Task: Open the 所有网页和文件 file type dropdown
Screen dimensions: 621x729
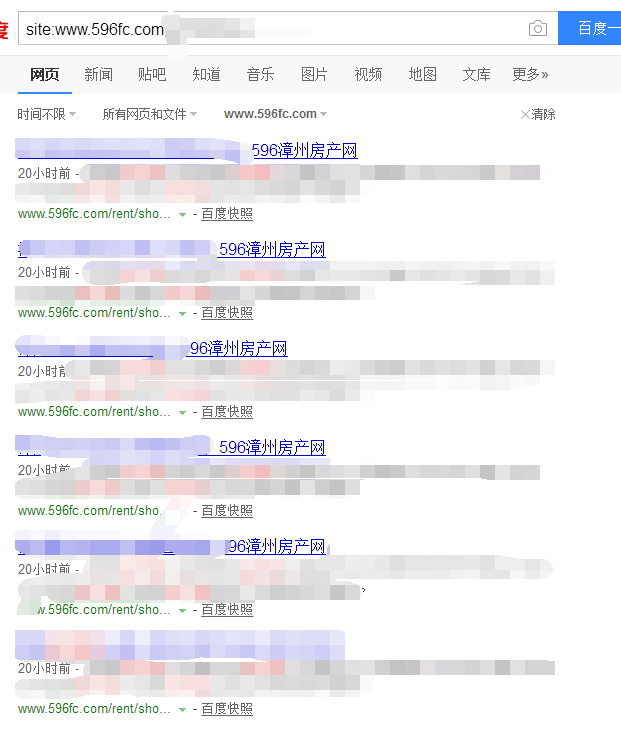Action: click(149, 114)
